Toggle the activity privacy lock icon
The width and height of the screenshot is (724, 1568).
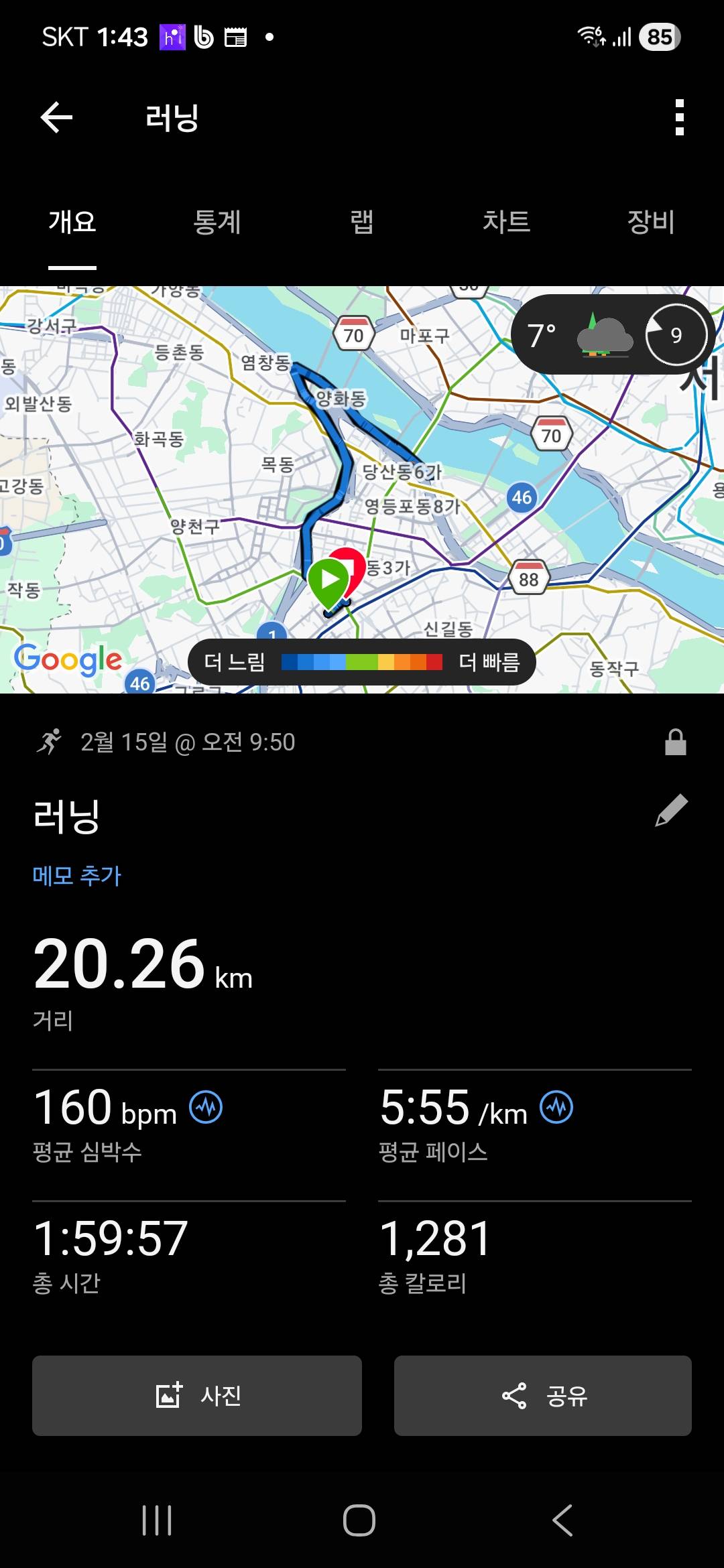pos(676,741)
